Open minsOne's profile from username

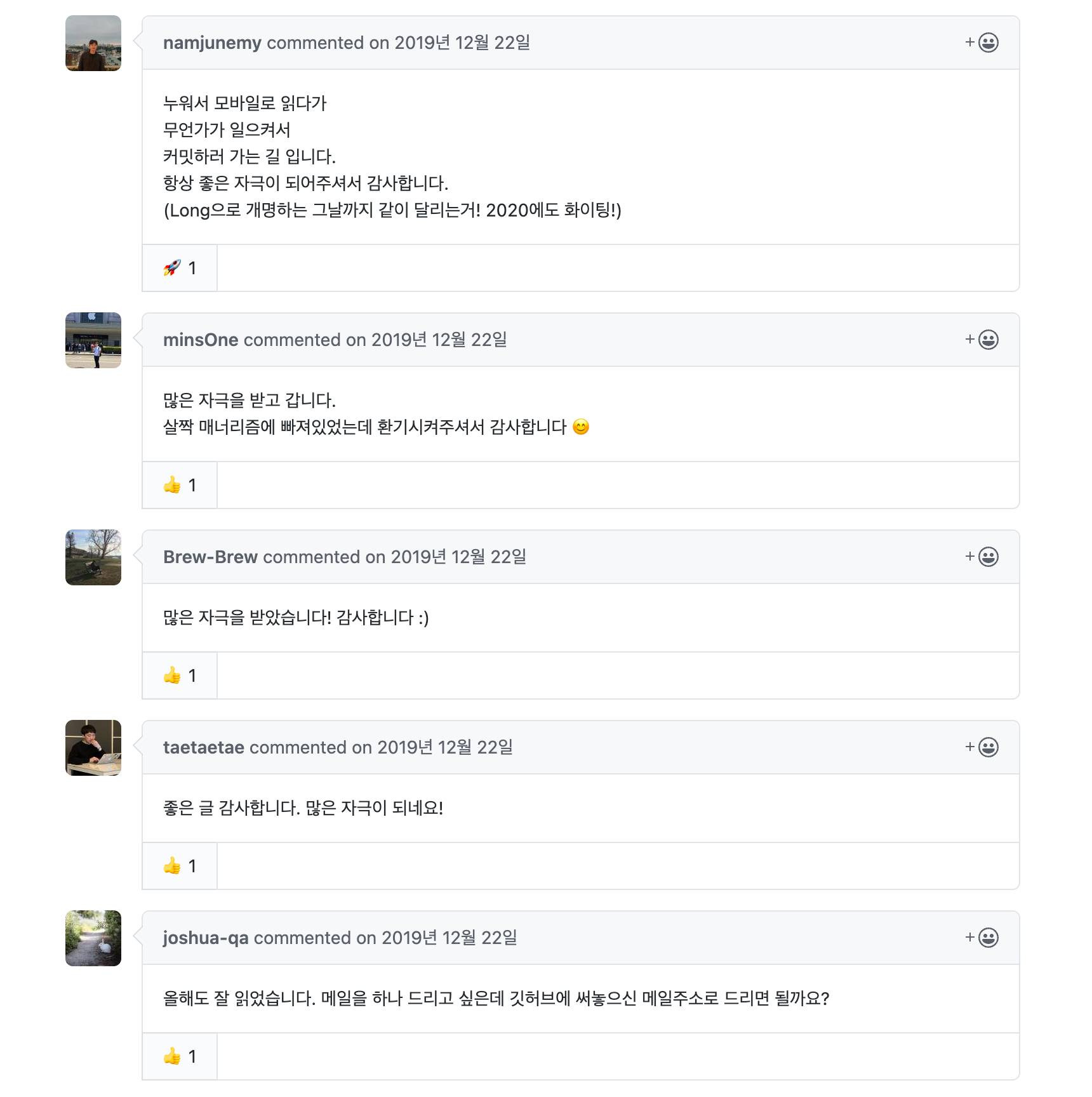(201, 340)
